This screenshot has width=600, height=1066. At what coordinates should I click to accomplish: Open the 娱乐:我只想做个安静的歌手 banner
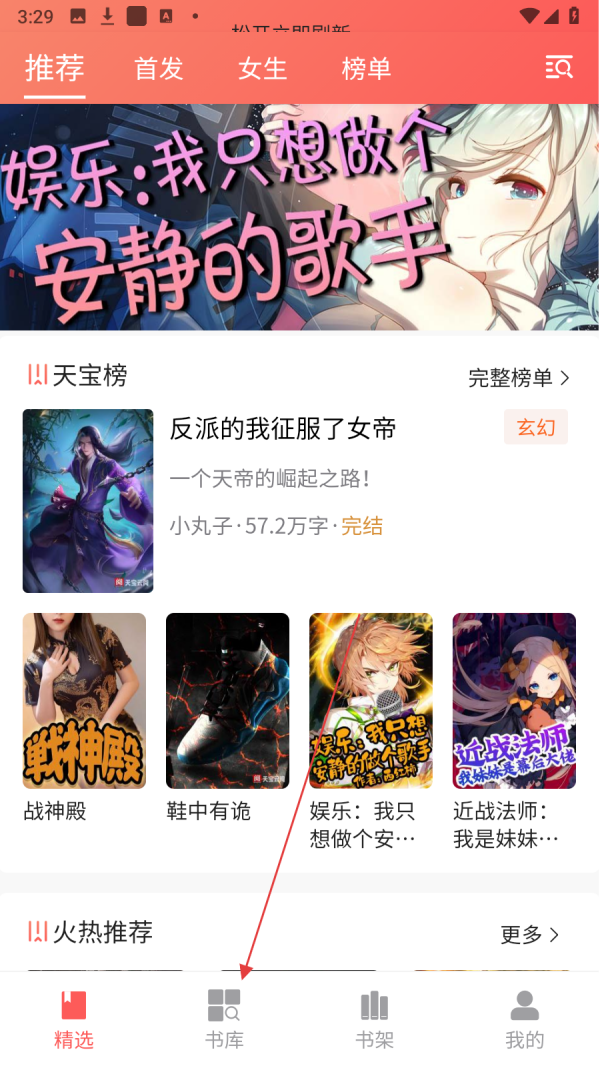coord(300,216)
